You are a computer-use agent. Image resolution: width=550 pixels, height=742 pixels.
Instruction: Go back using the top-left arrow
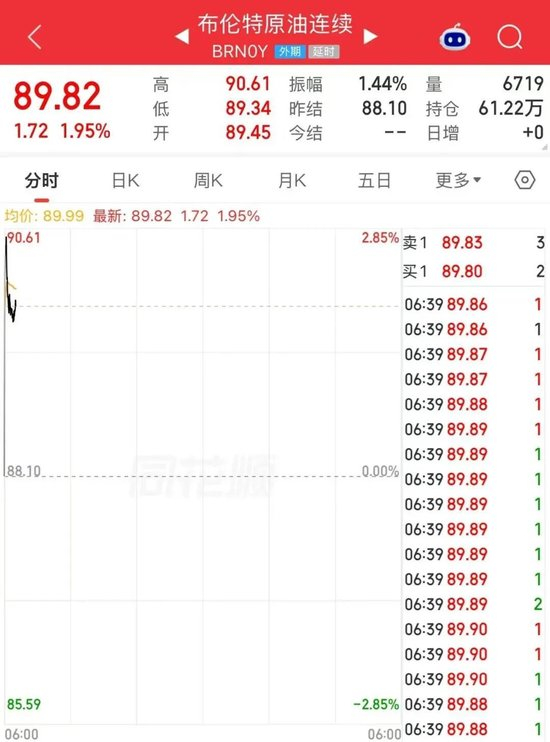click(x=35, y=37)
